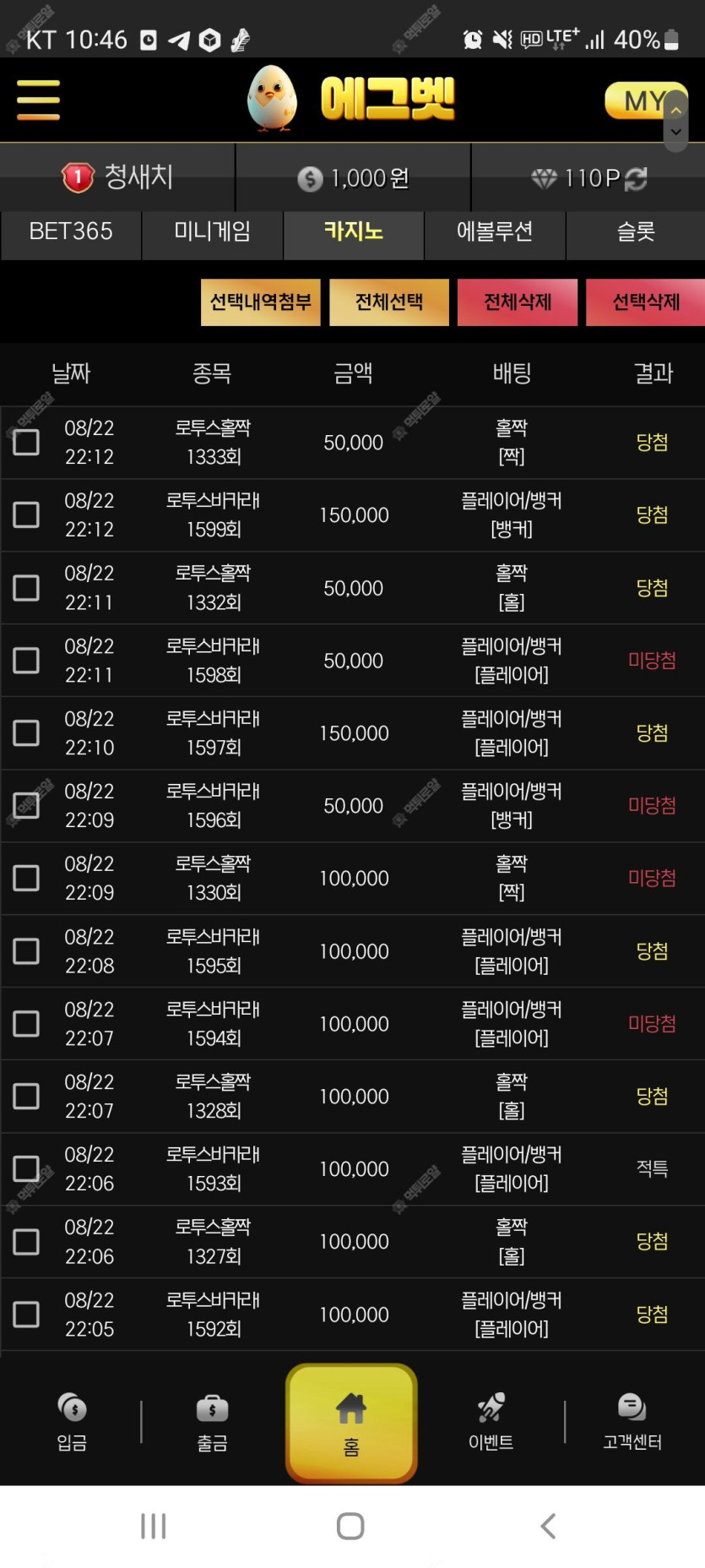Check the box for 로투스홀짝 1333회

point(26,442)
